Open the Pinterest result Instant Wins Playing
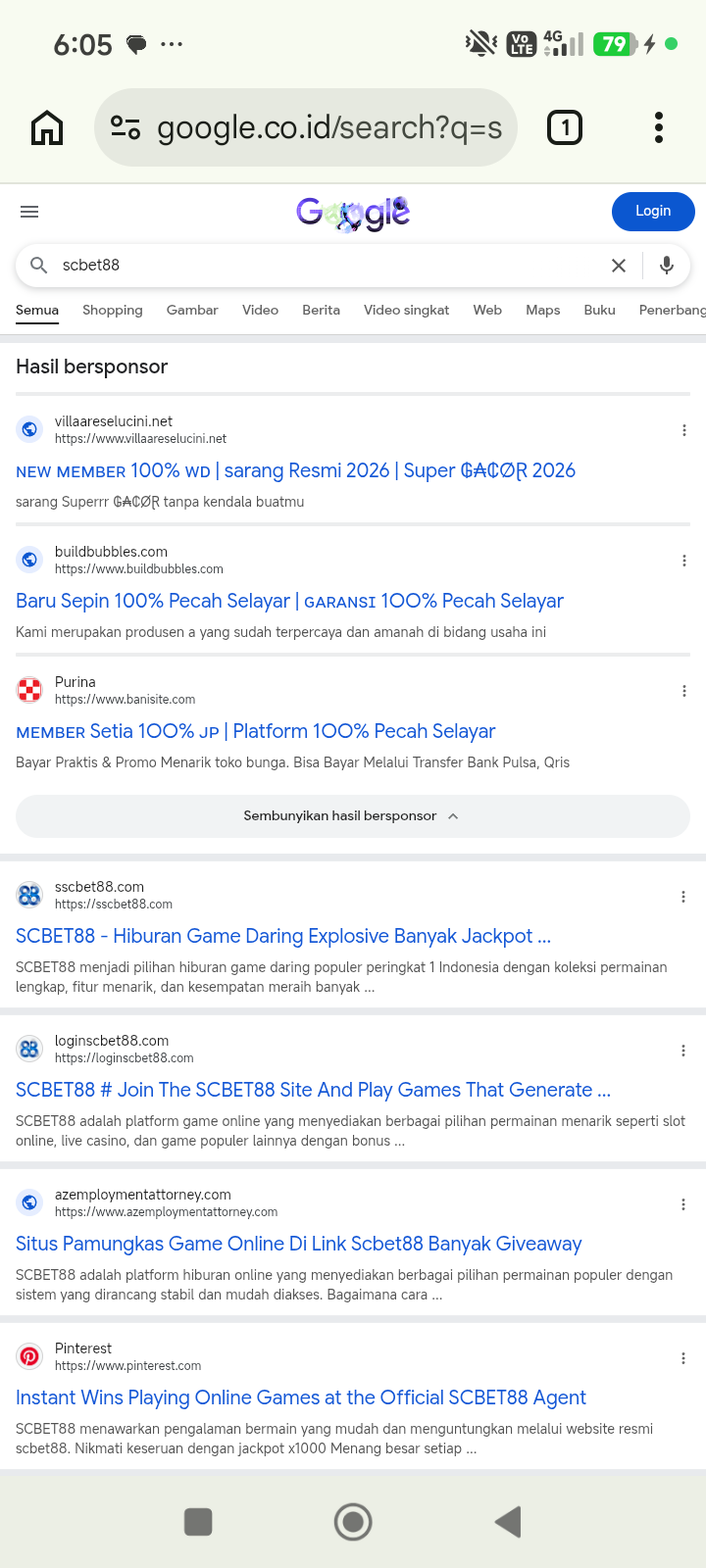706x1568 pixels. [x=301, y=1397]
